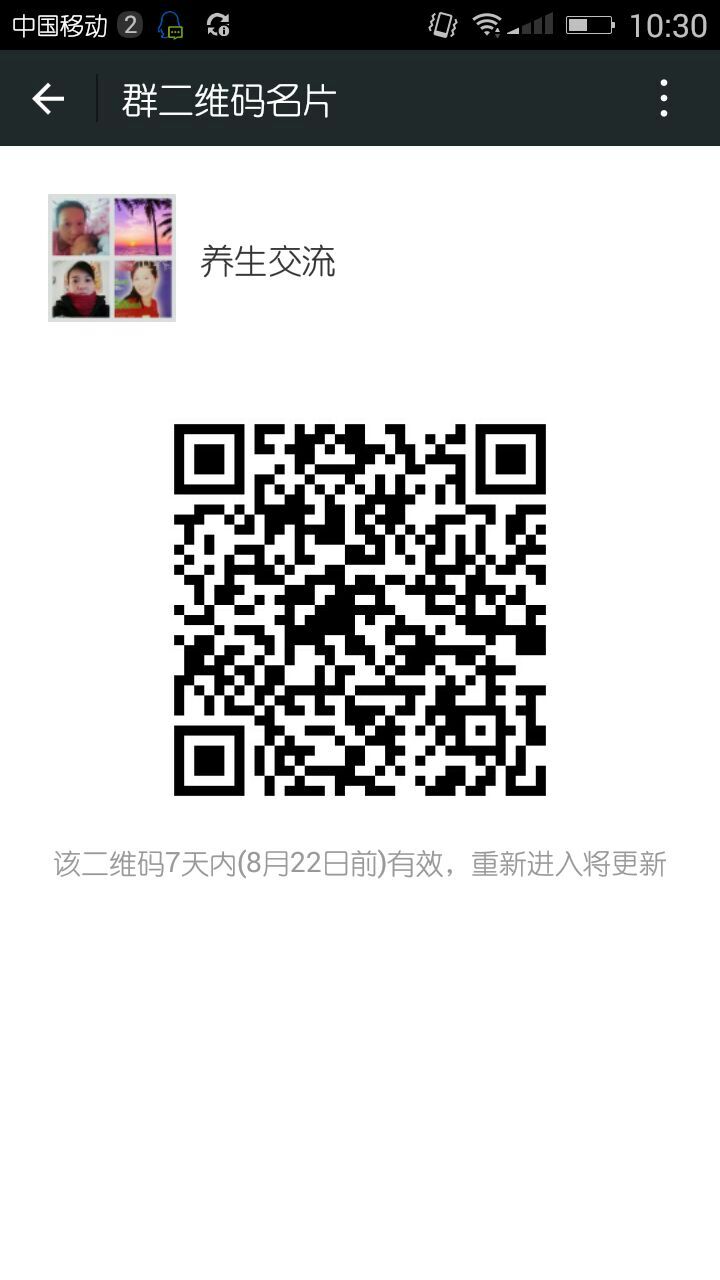Go back using the arrow icon

(48, 98)
